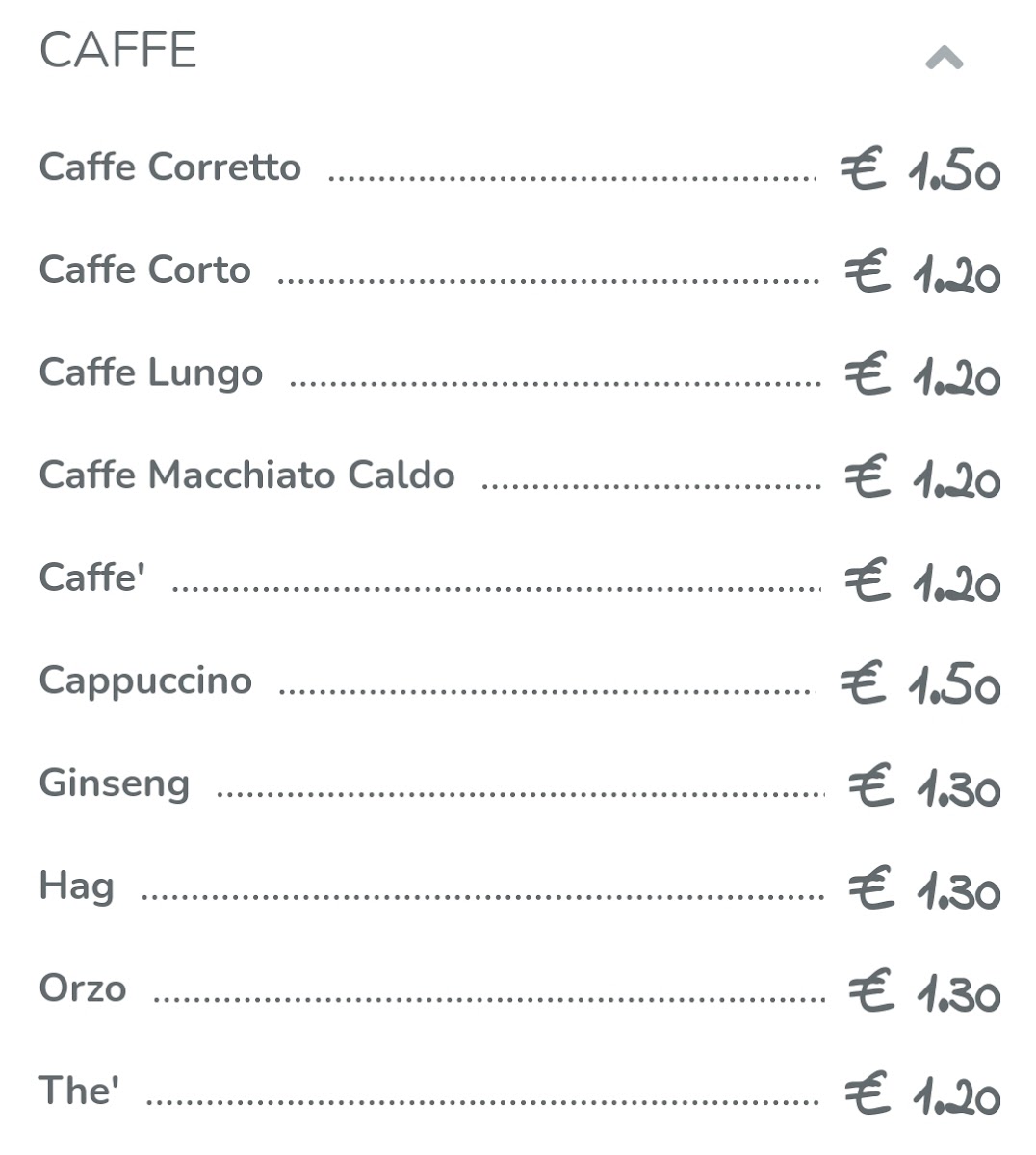Collapse the CAFFE section chevron
The height and width of the screenshot is (1155, 1036).
pos(944,59)
